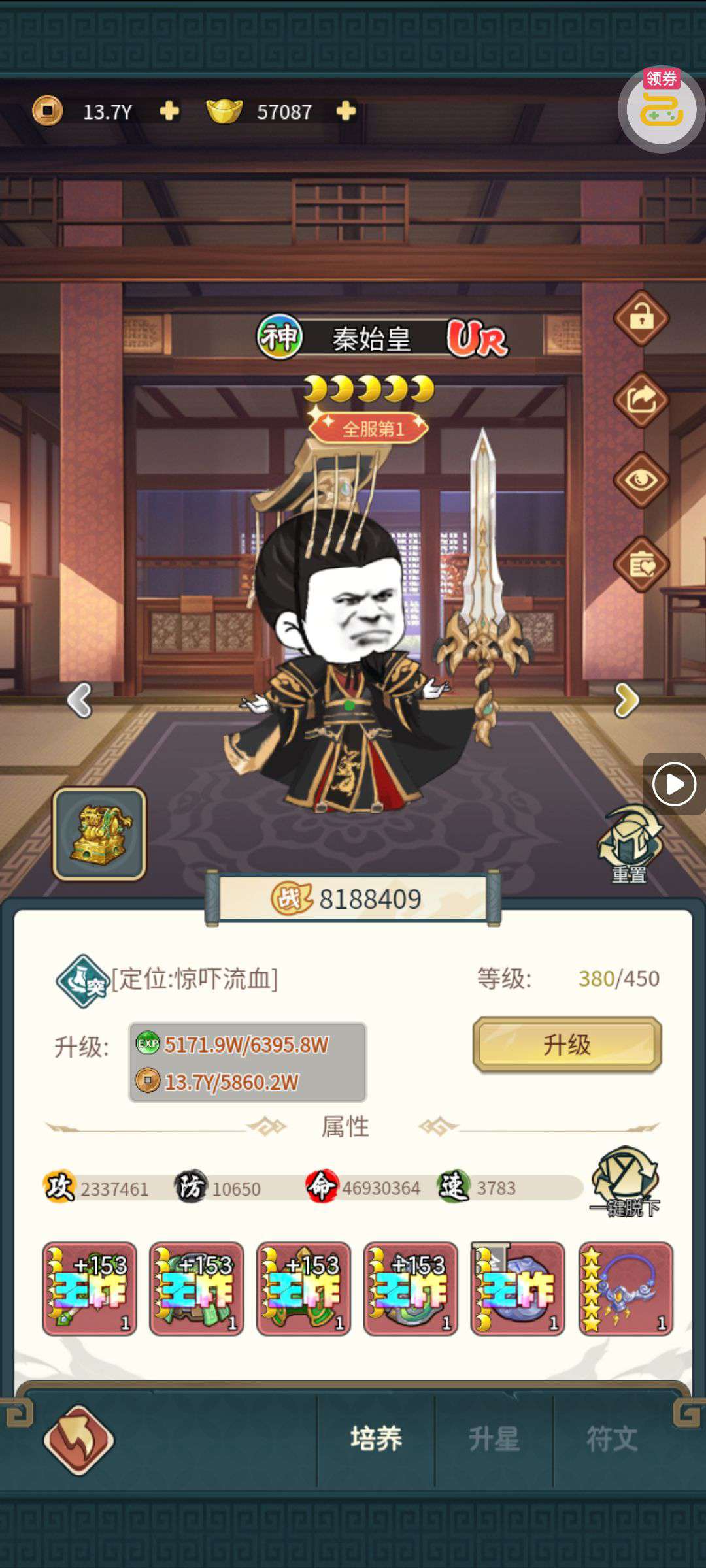This screenshot has height=1568, width=706.
Task: Add more coins with the plus icon
Action: [x=169, y=111]
